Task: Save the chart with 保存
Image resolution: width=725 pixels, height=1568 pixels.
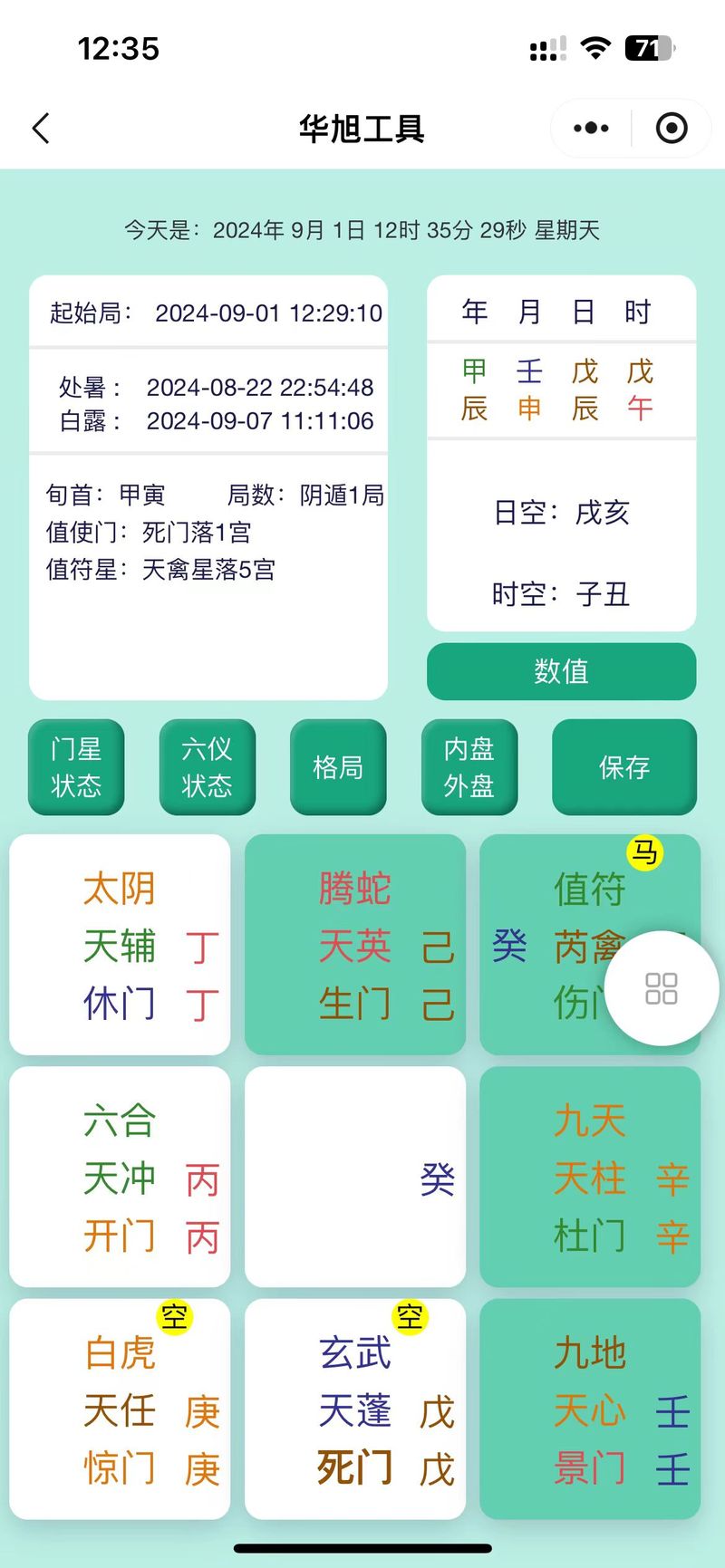Action: 623,767
